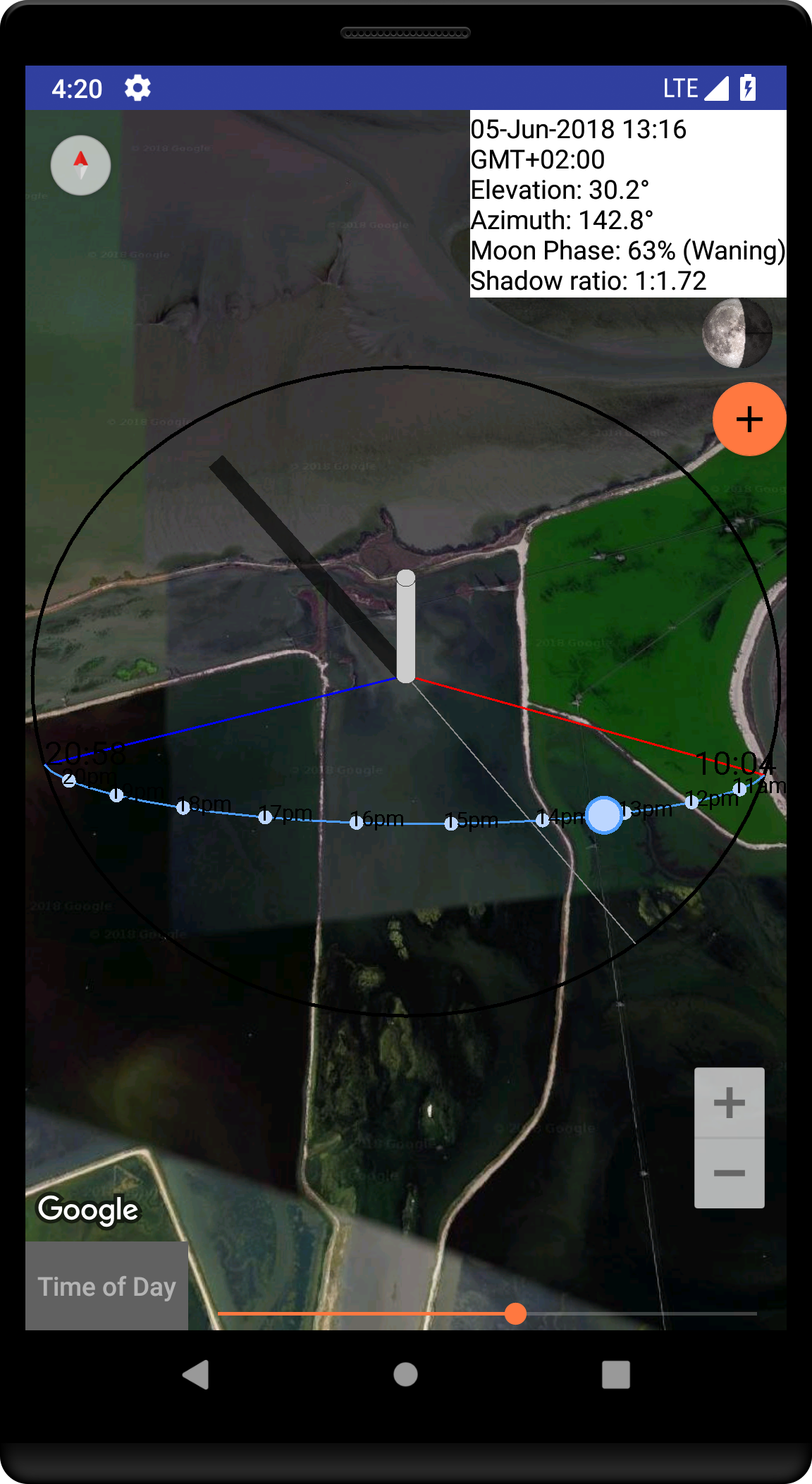Image resolution: width=812 pixels, height=1484 pixels.
Task: Tap the orange plus action button
Action: click(749, 419)
